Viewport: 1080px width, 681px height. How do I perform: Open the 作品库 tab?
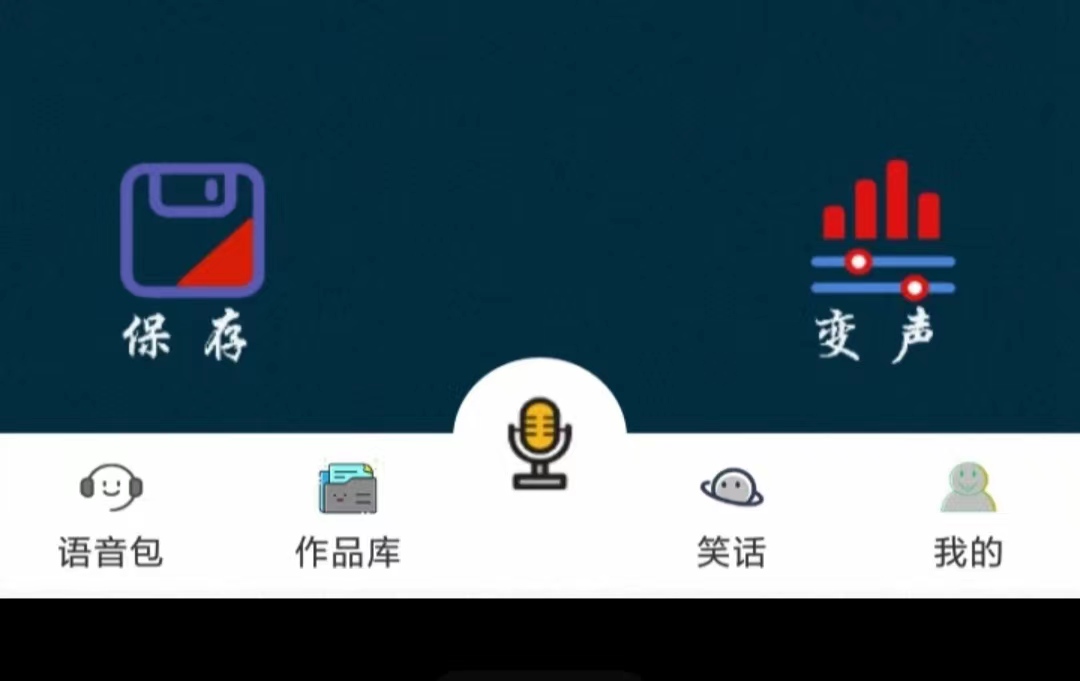[x=347, y=515]
